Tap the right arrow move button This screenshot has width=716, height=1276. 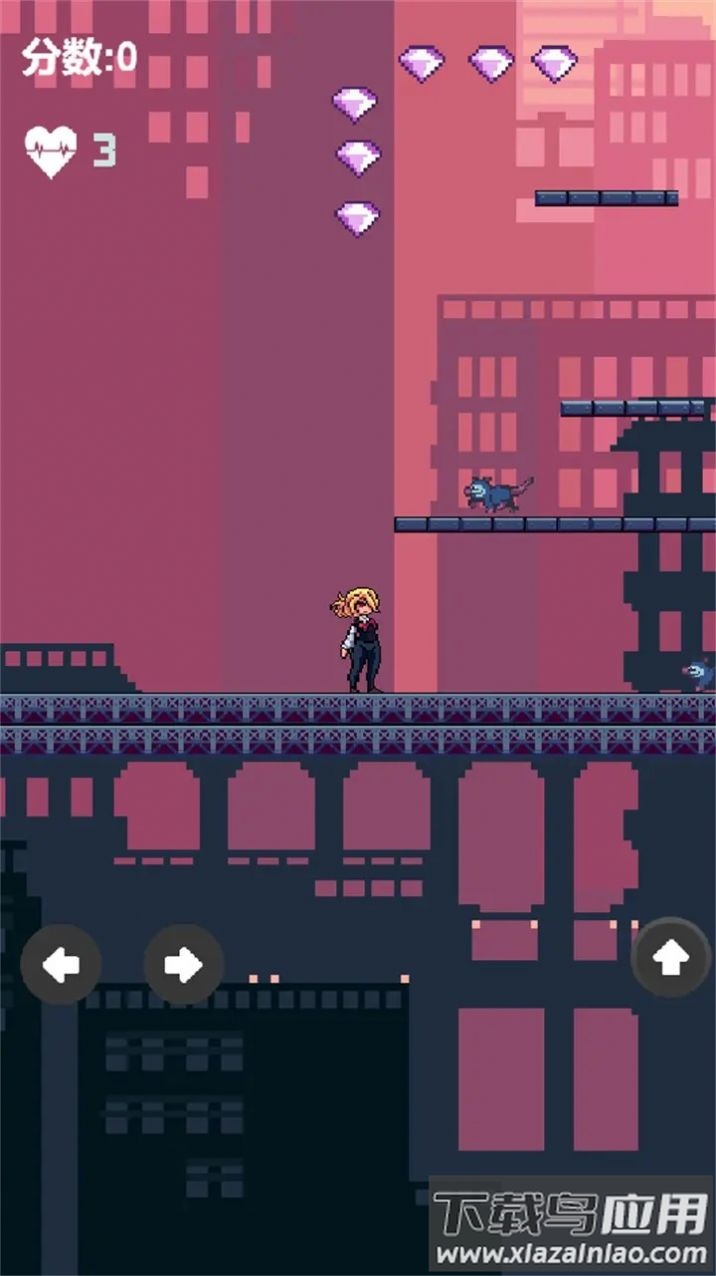[x=184, y=964]
